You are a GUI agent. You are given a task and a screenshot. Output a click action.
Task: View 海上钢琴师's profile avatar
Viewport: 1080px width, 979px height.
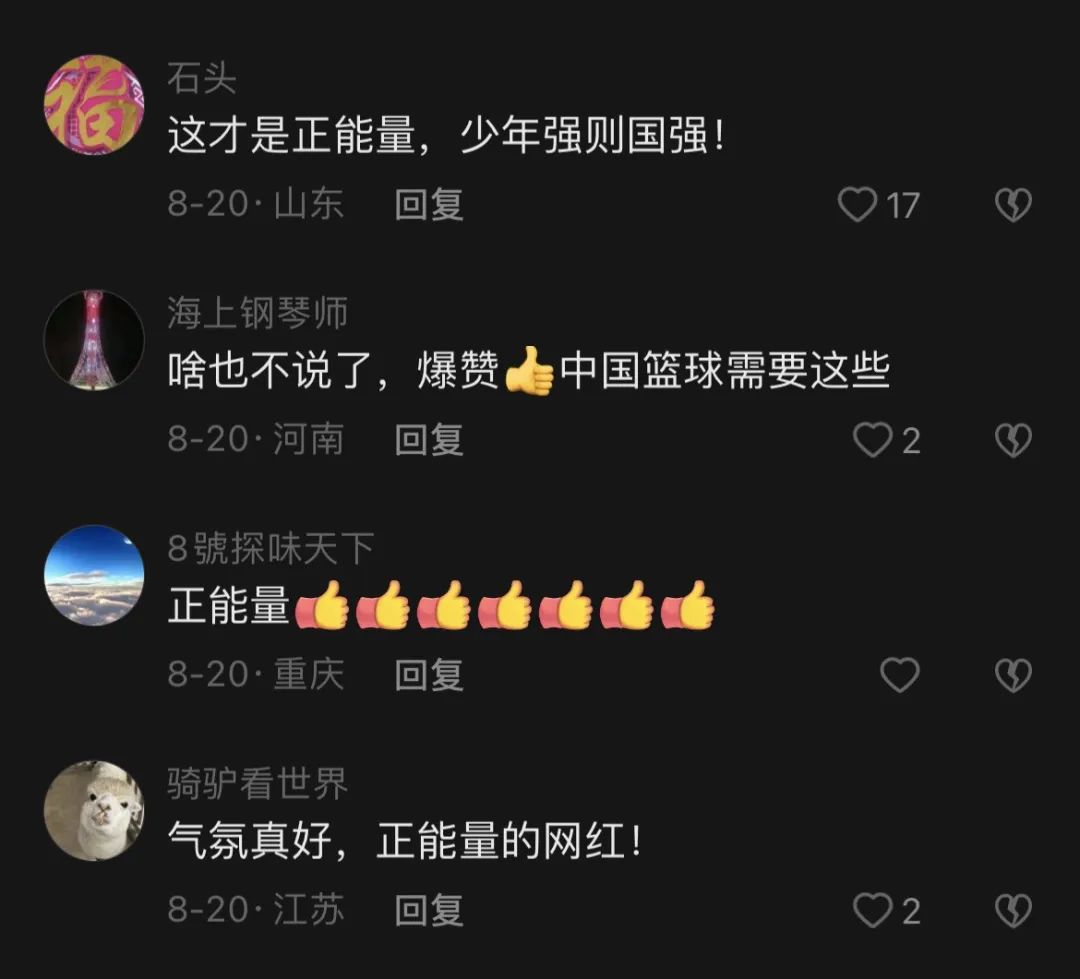pos(94,340)
